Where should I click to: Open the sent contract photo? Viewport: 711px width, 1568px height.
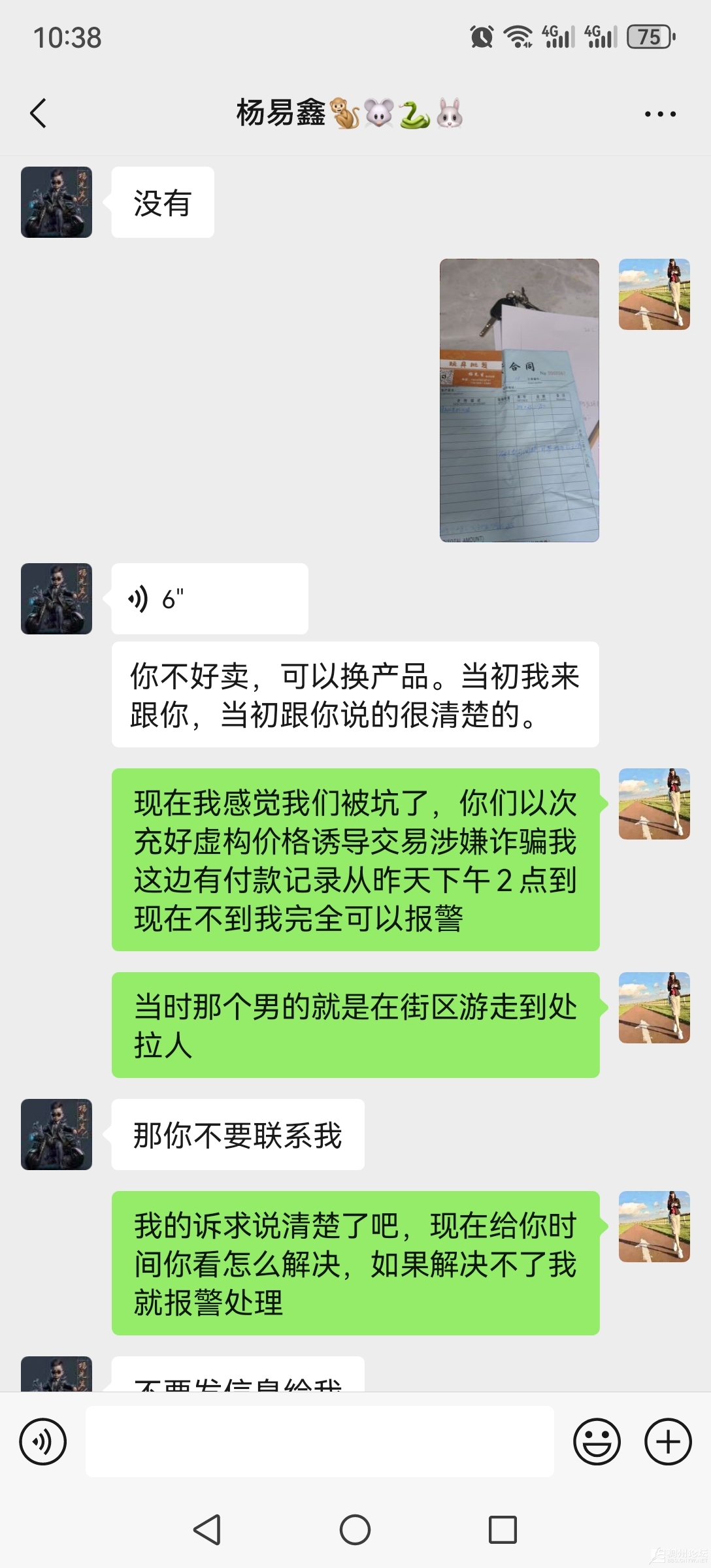click(x=519, y=400)
